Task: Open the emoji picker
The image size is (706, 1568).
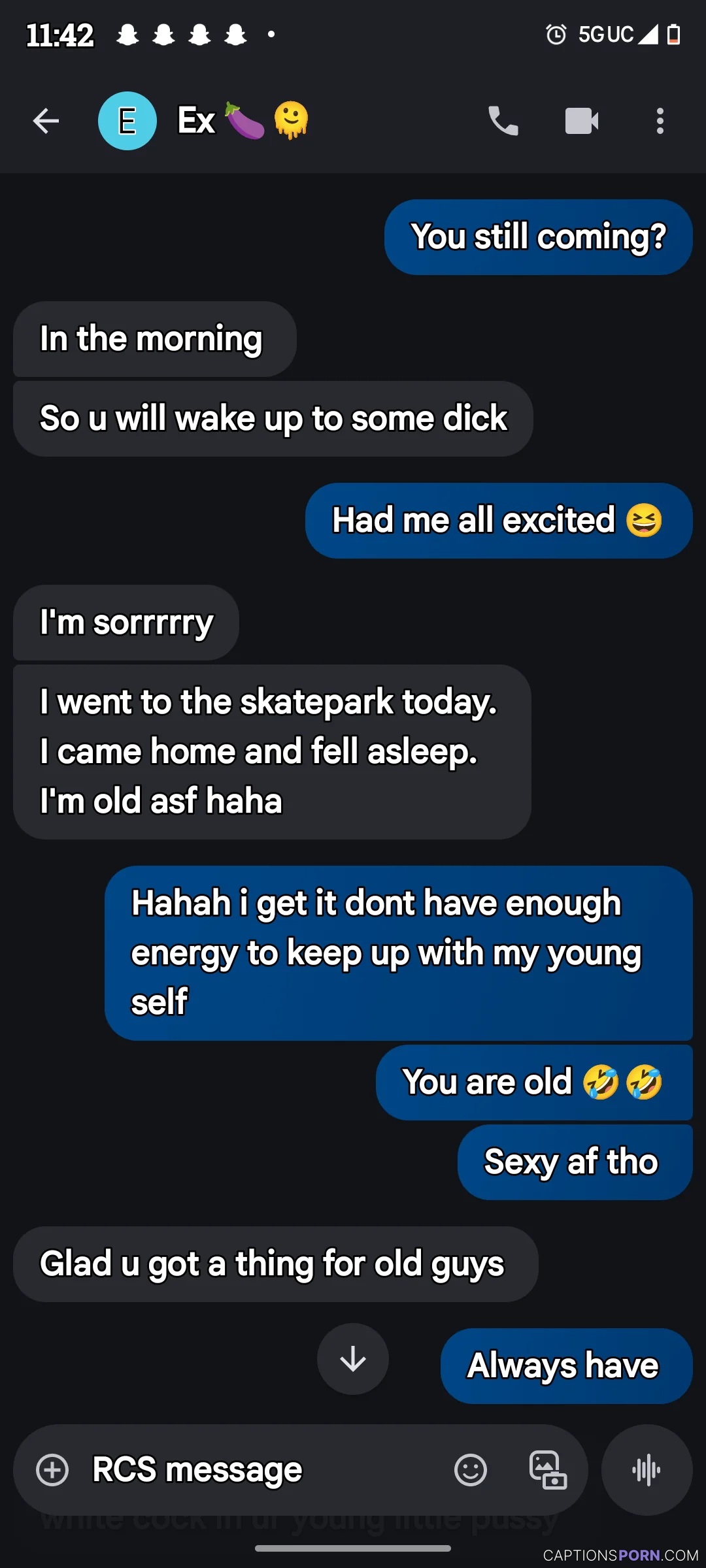Action: pyautogui.click(x=471, y=1470)
